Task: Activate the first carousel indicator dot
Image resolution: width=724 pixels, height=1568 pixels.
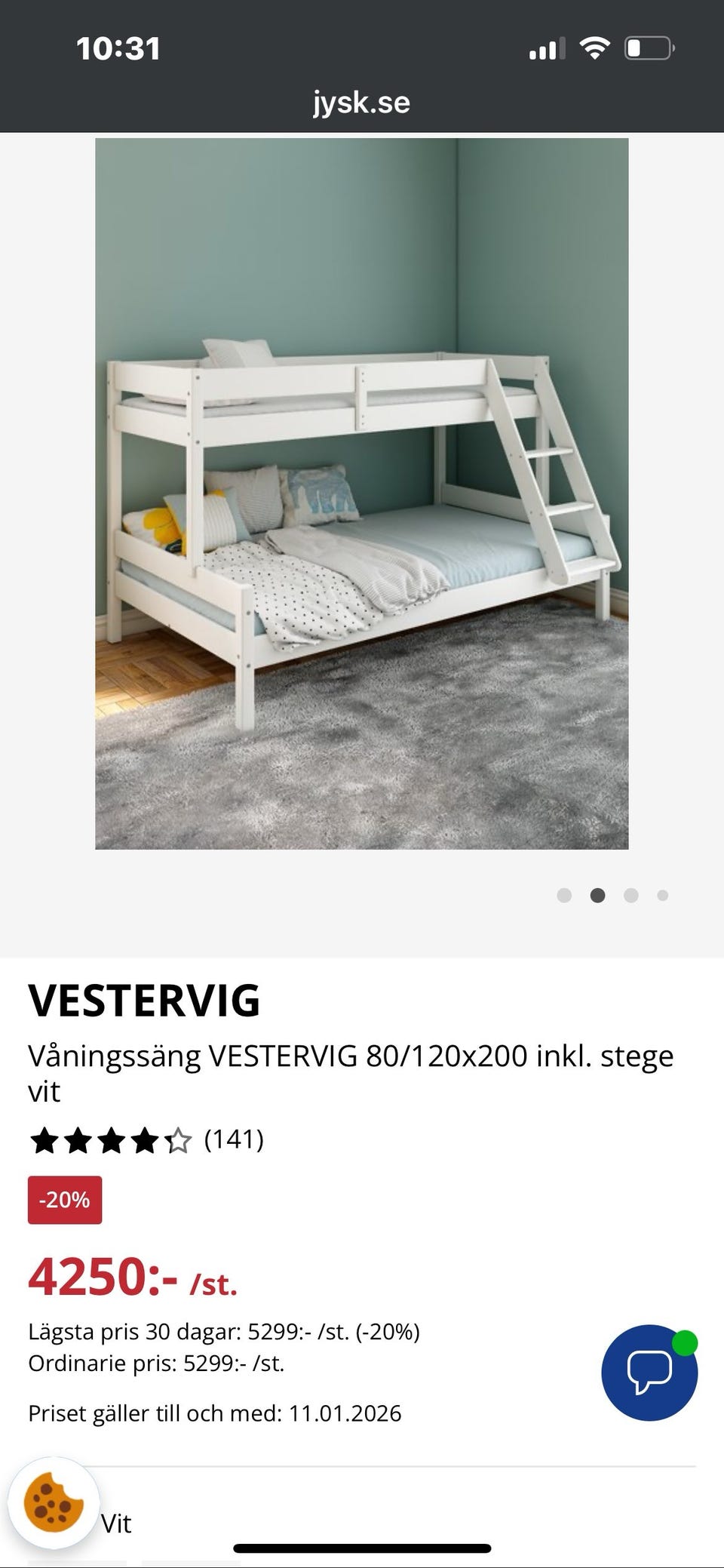Action: [563, 896]
